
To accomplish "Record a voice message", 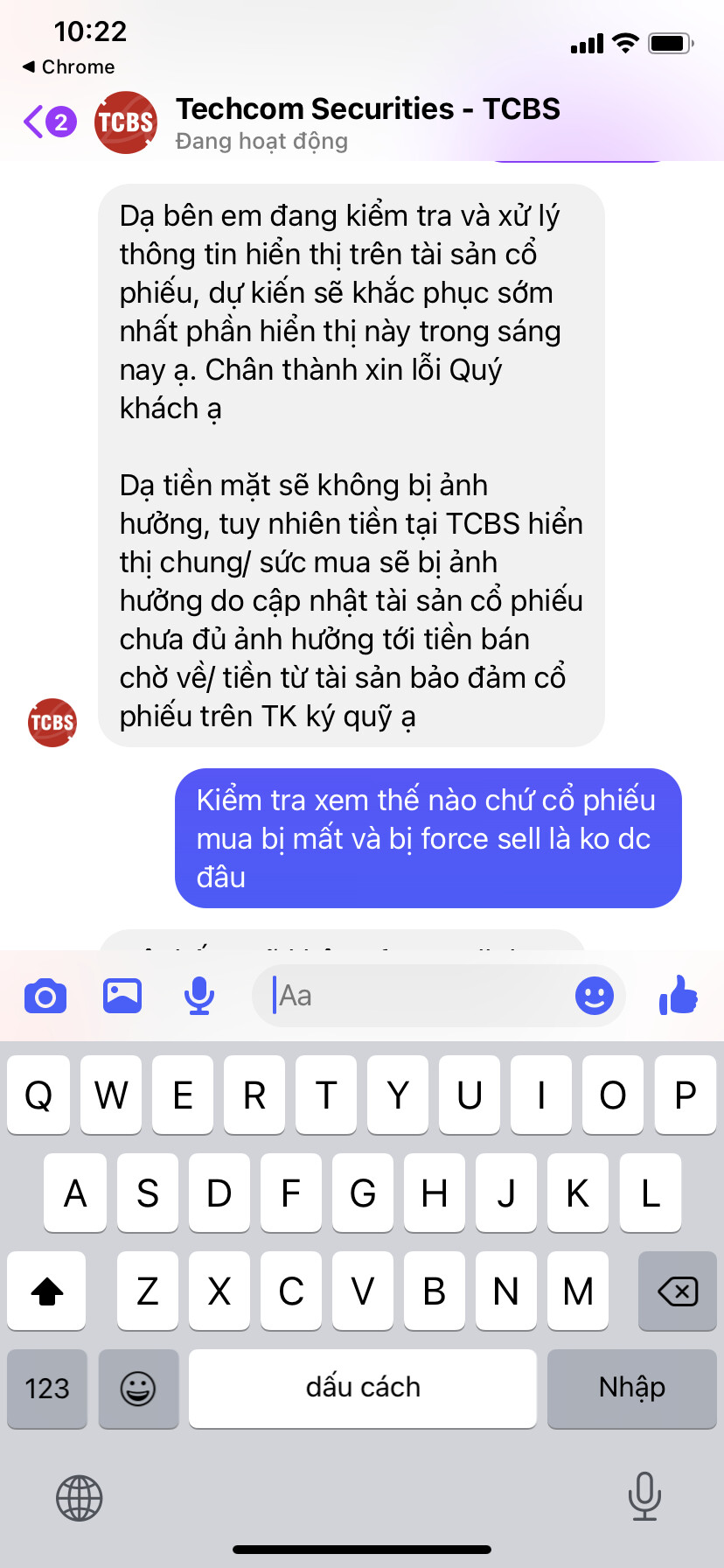I will pos(199,996).
